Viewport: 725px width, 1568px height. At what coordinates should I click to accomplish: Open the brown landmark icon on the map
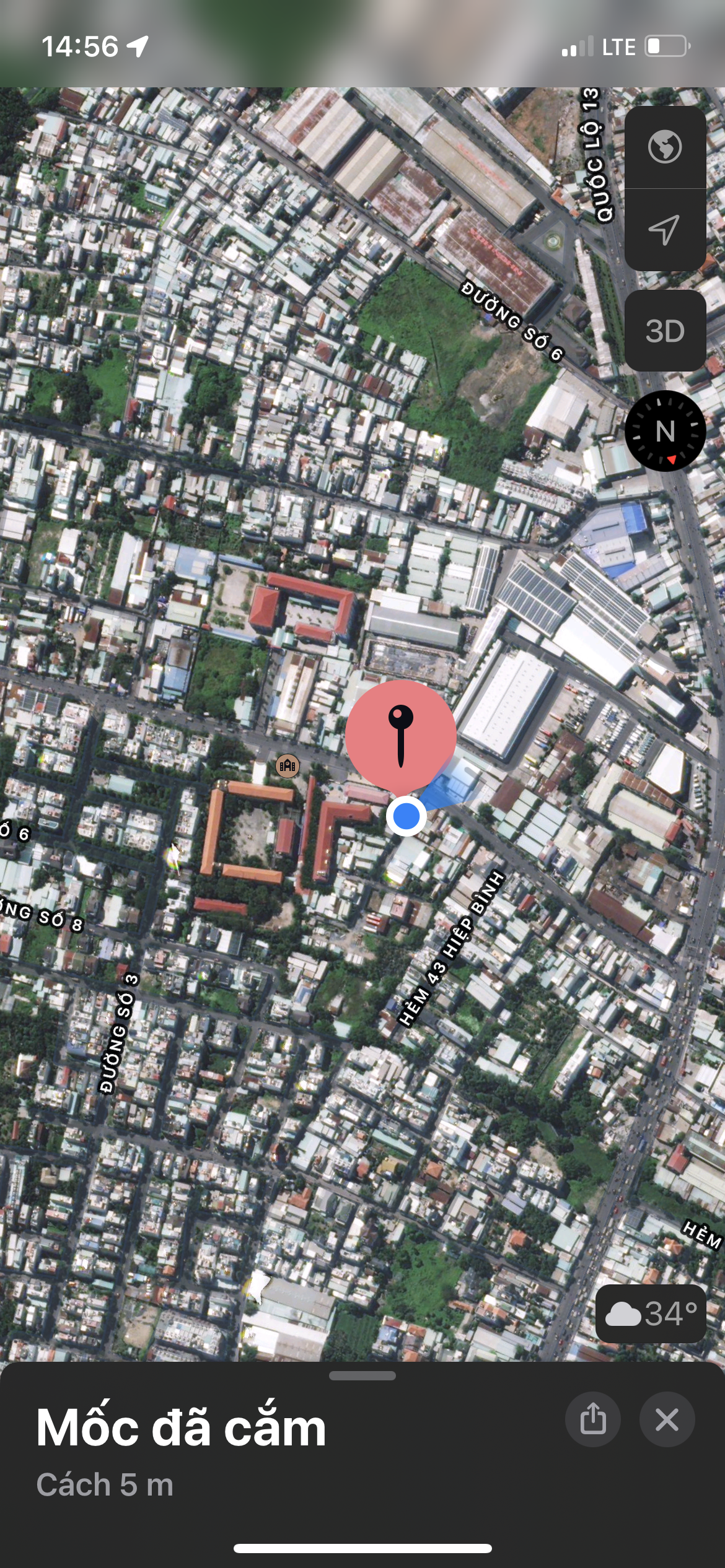point(288,766)
